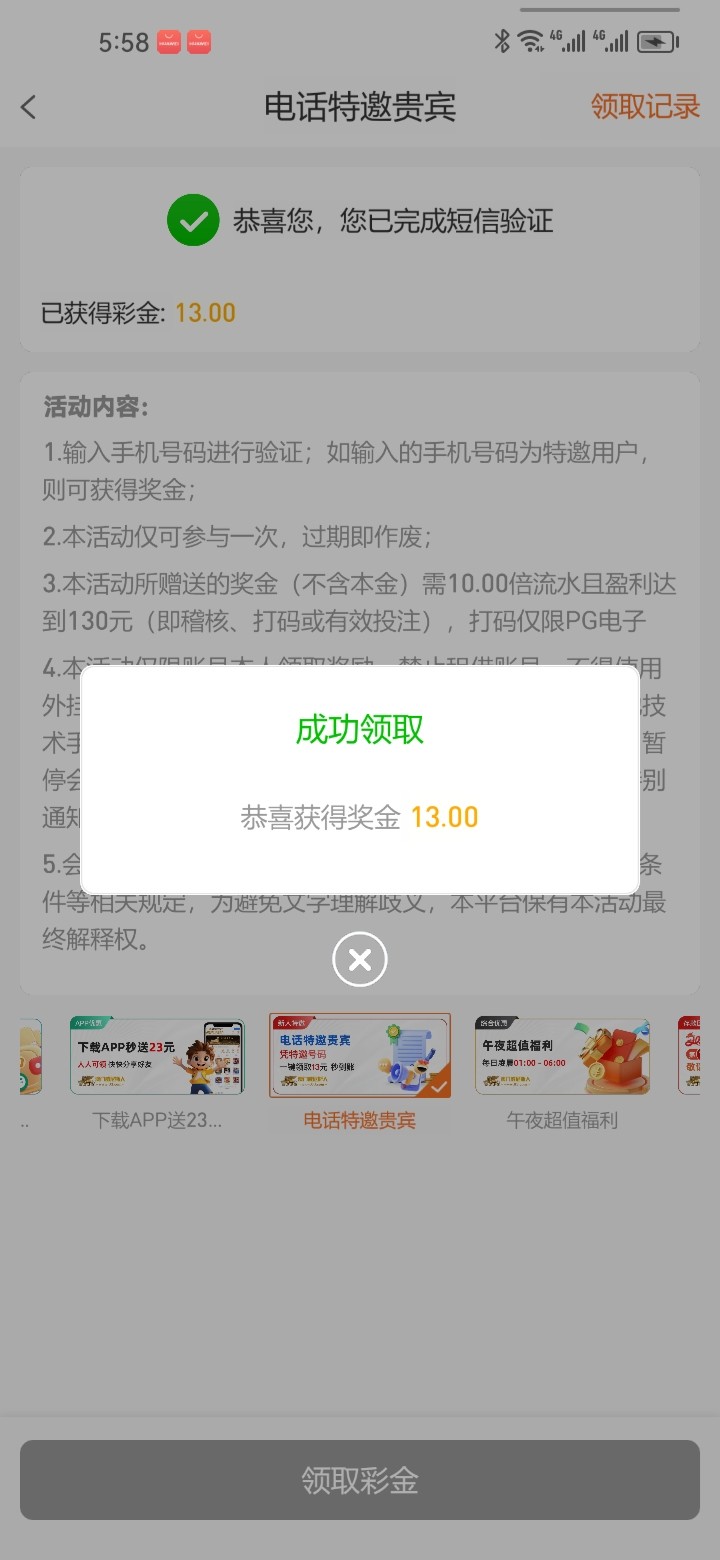Tap the green checkmark verification icon
The width and height of the screenshot is (720, 1560).
coord(192,220)
